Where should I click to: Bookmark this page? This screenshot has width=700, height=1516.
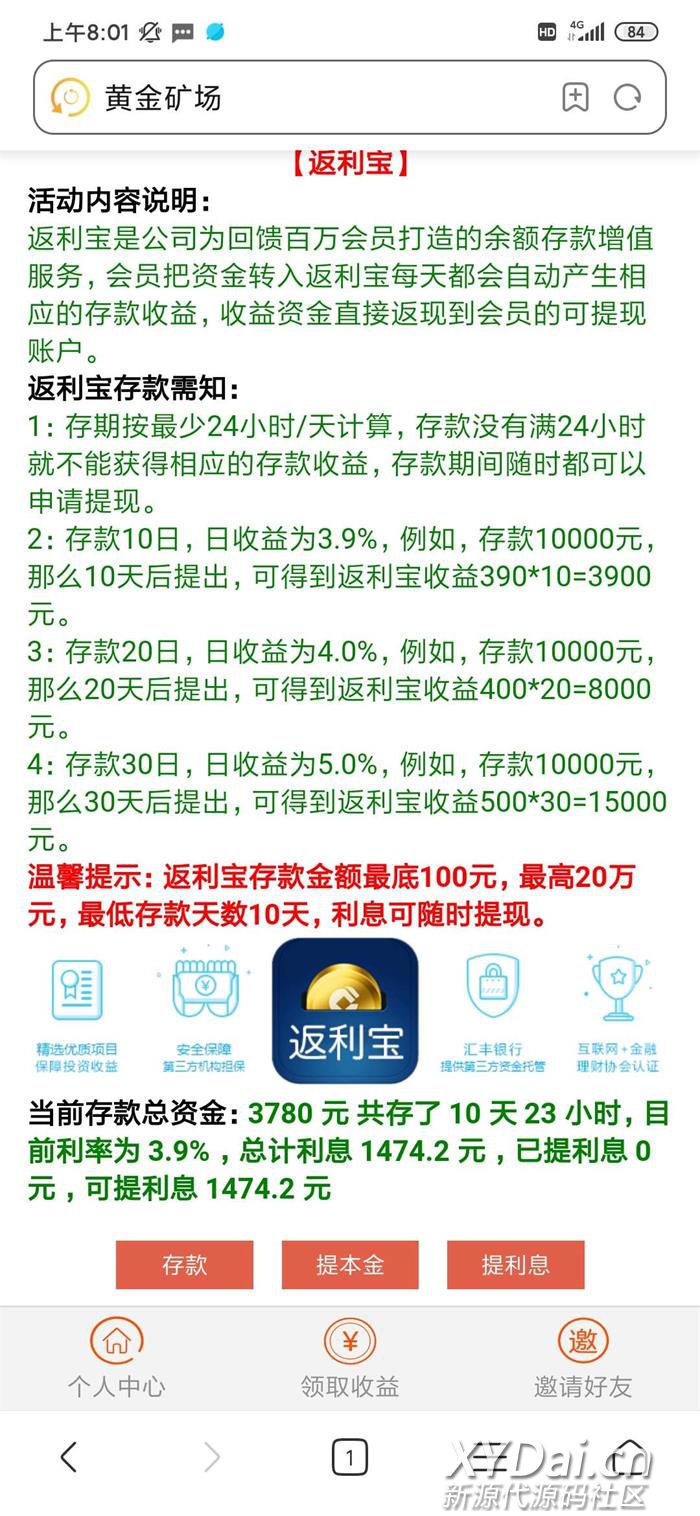[x=575, y=98]
